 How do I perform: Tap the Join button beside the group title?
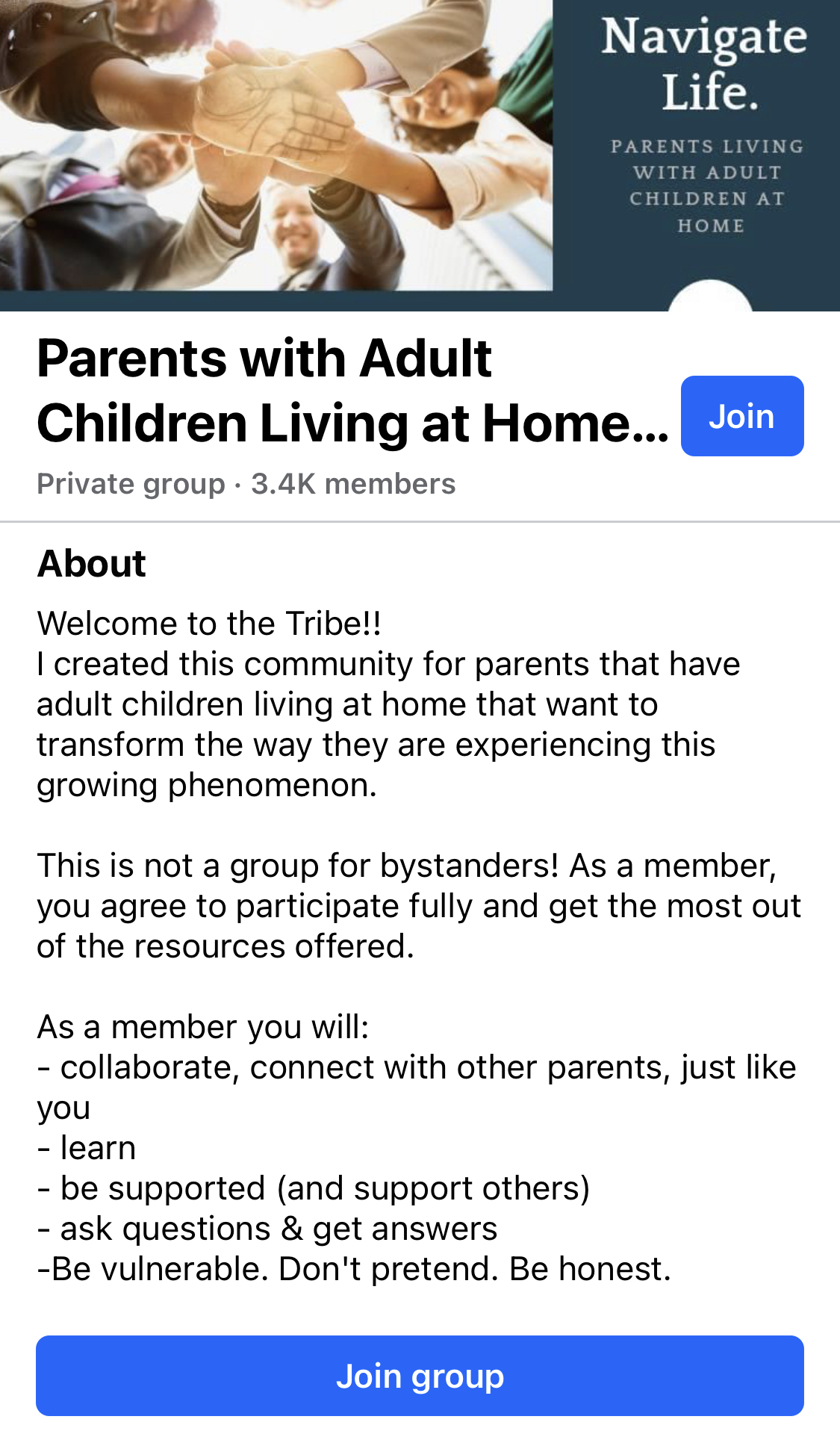click(x=742, y=416)
